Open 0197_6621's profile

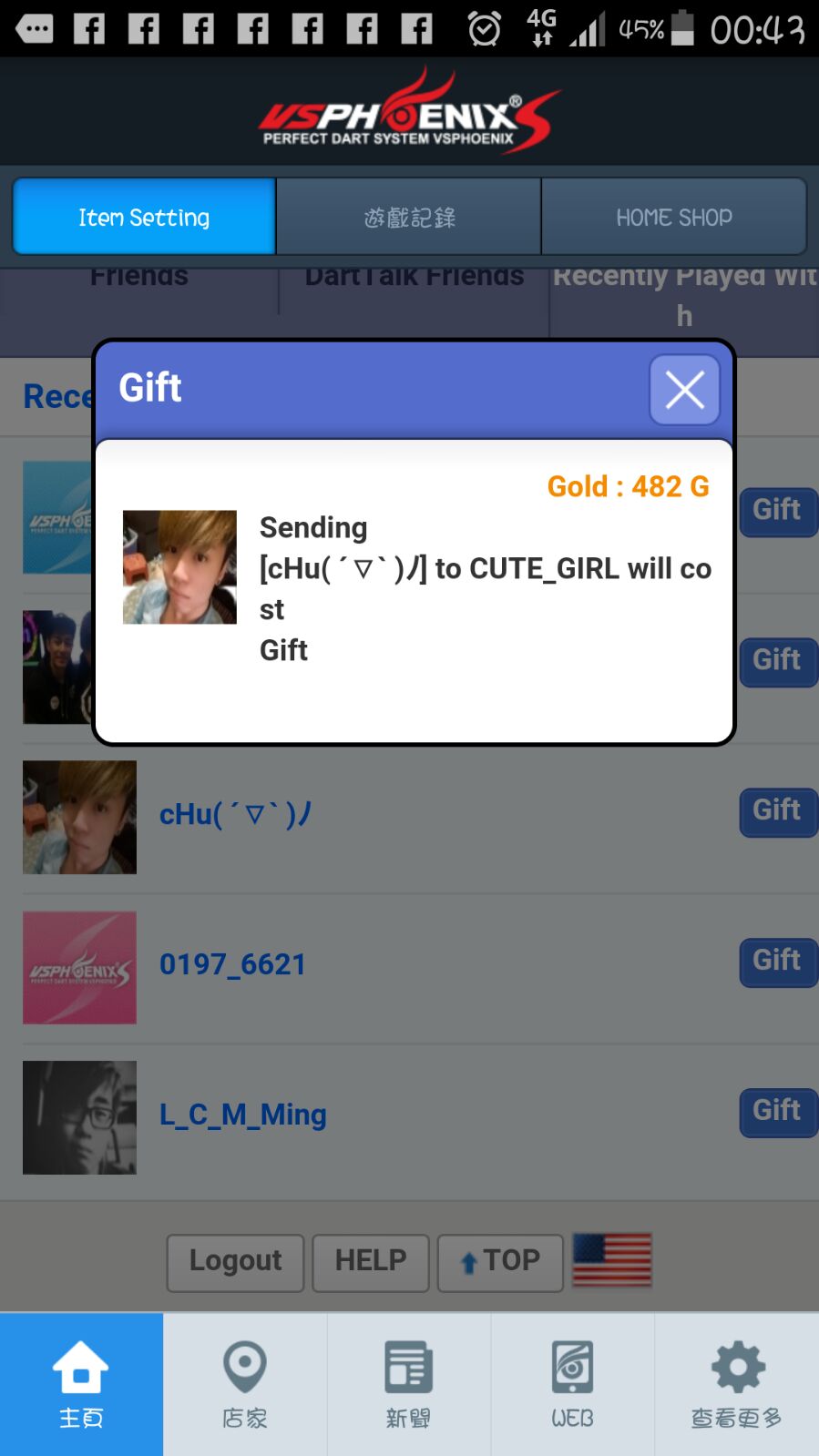[x=232, y=964]
